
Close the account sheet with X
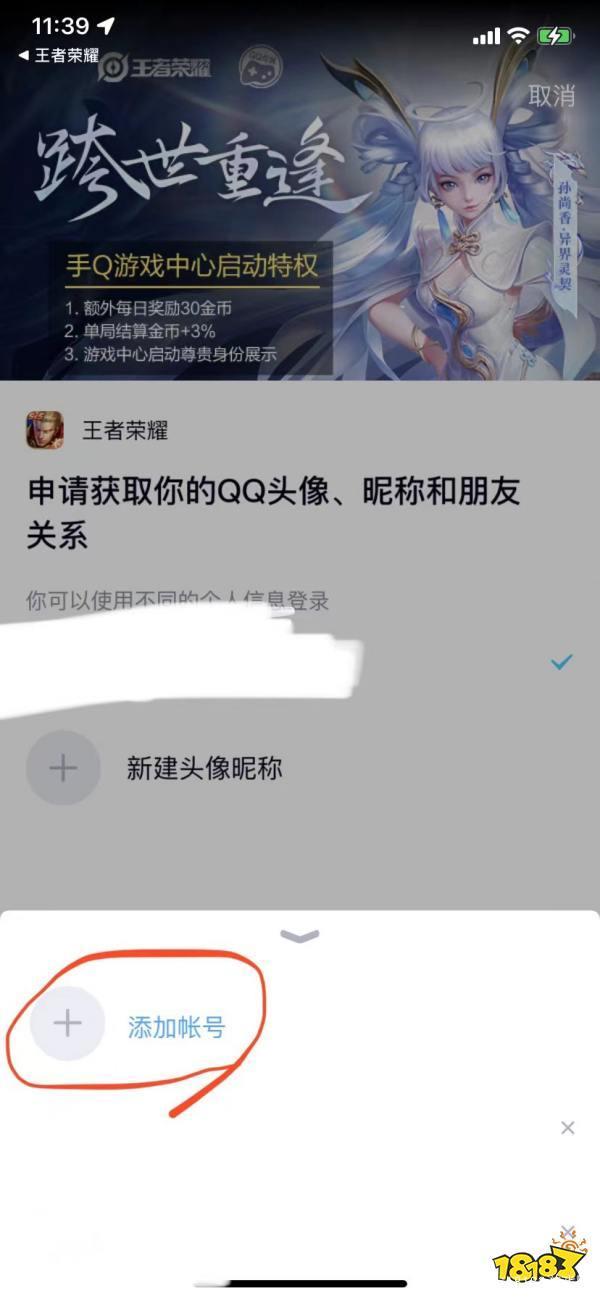pos(567,1127)
